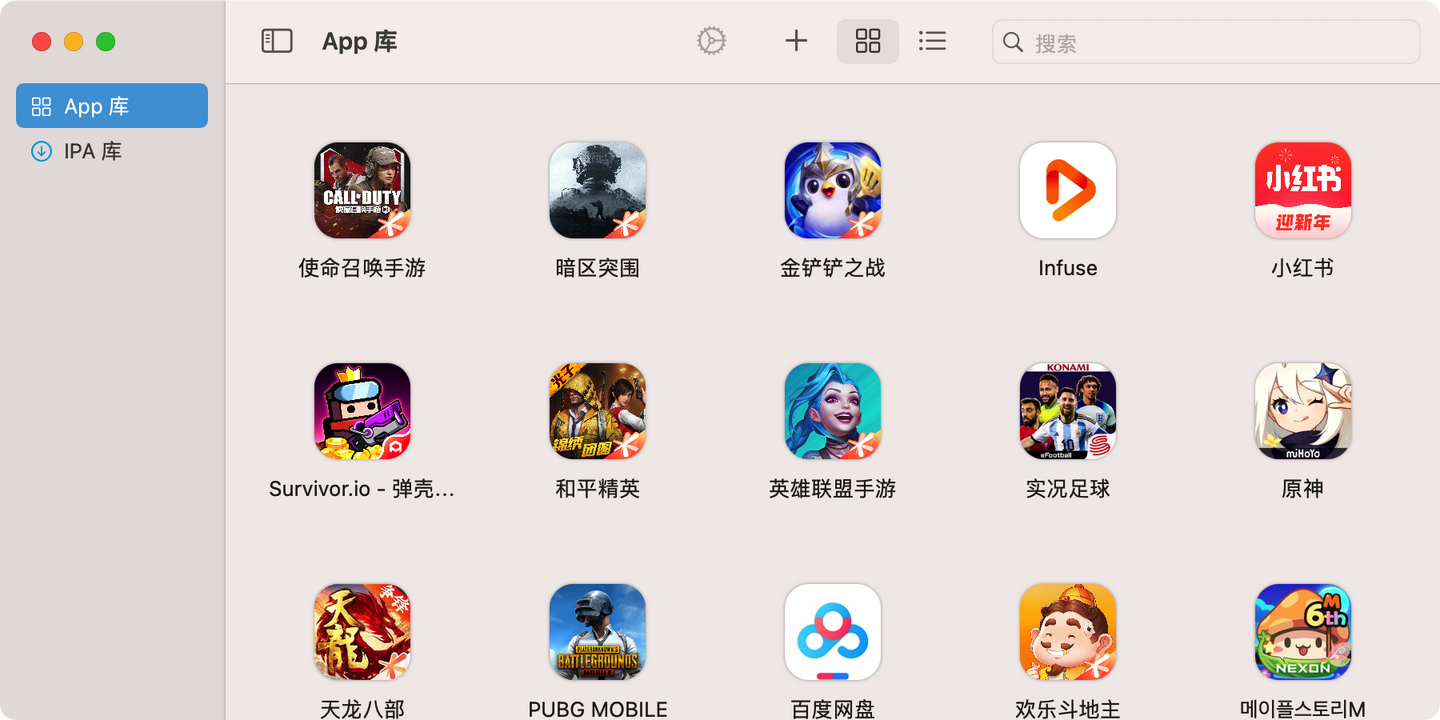1440x720 pixels.
Task: Open 原神 game
Action: [x=1302, y=411]
